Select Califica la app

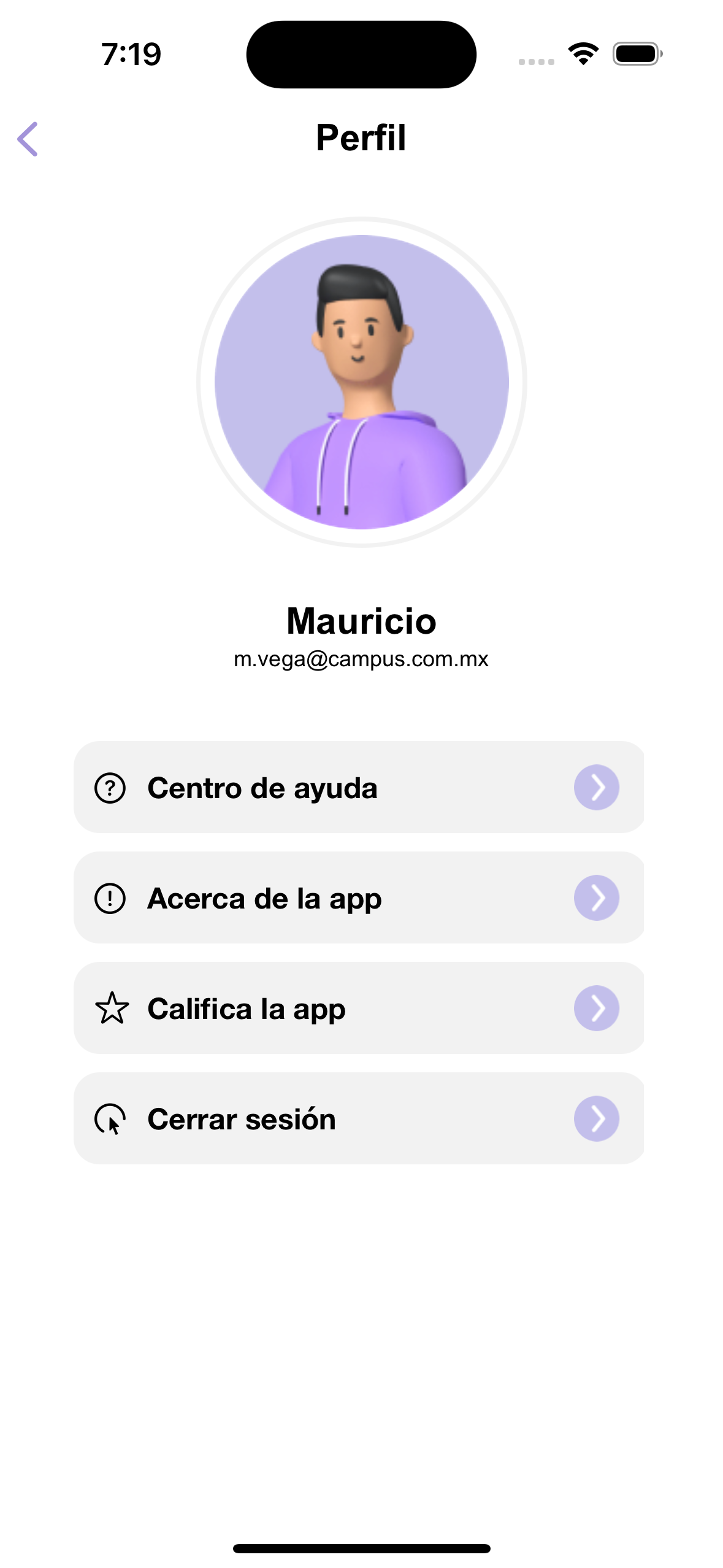(x=359, y=1008)
